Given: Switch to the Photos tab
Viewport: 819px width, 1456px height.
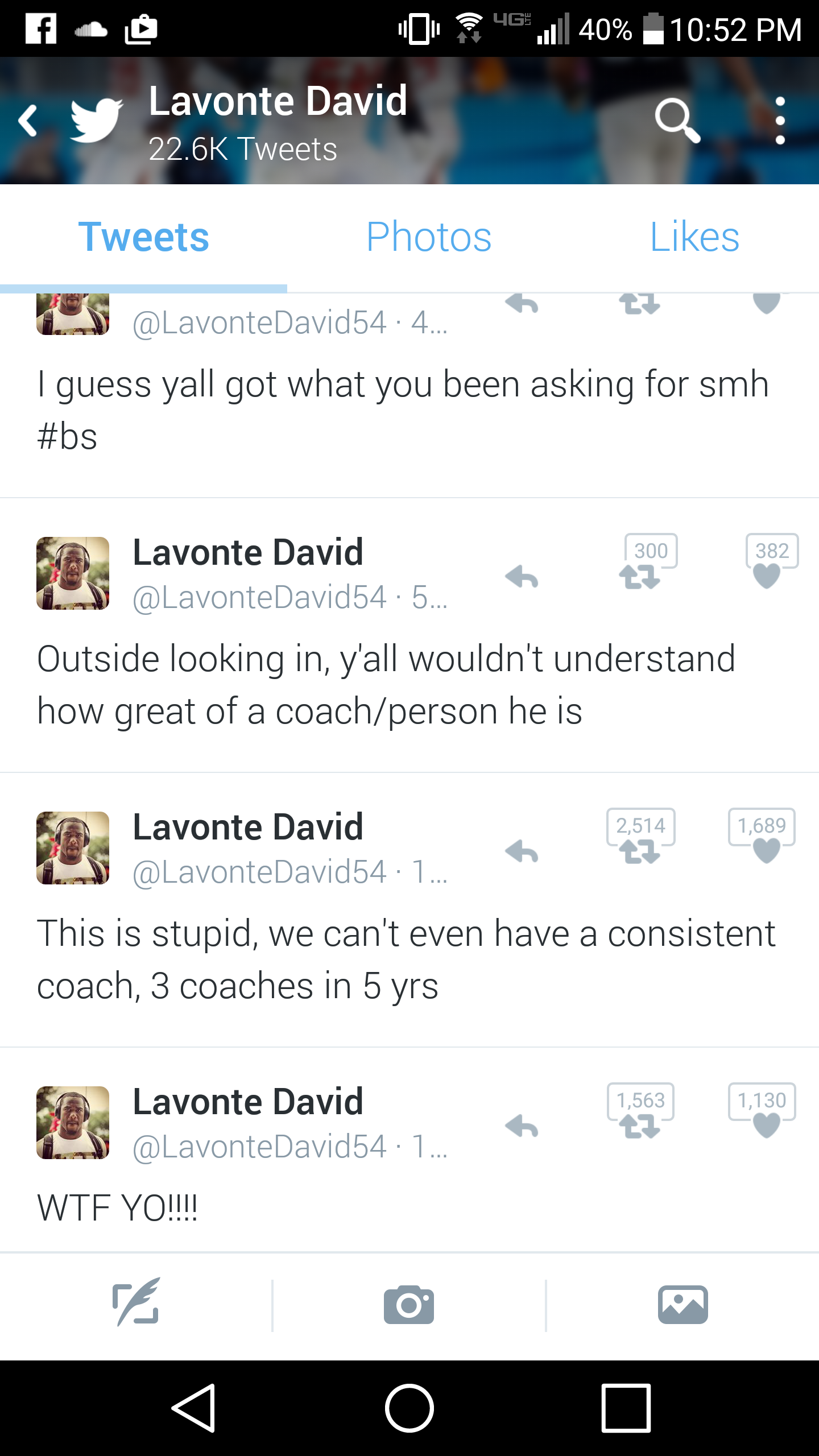Looking at the screenshot, I should (429, 237).
